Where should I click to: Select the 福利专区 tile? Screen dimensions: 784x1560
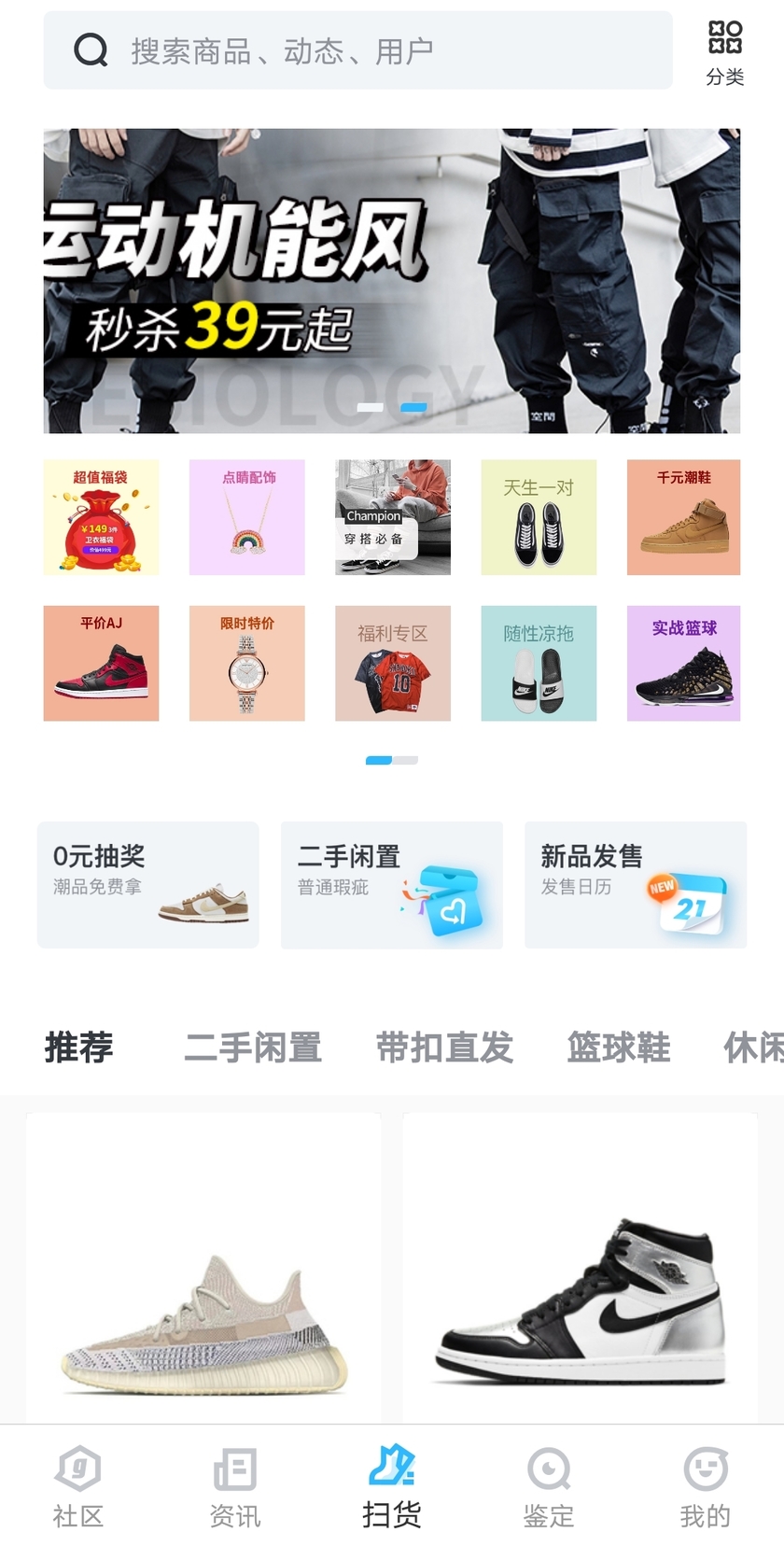click(393, 663)
